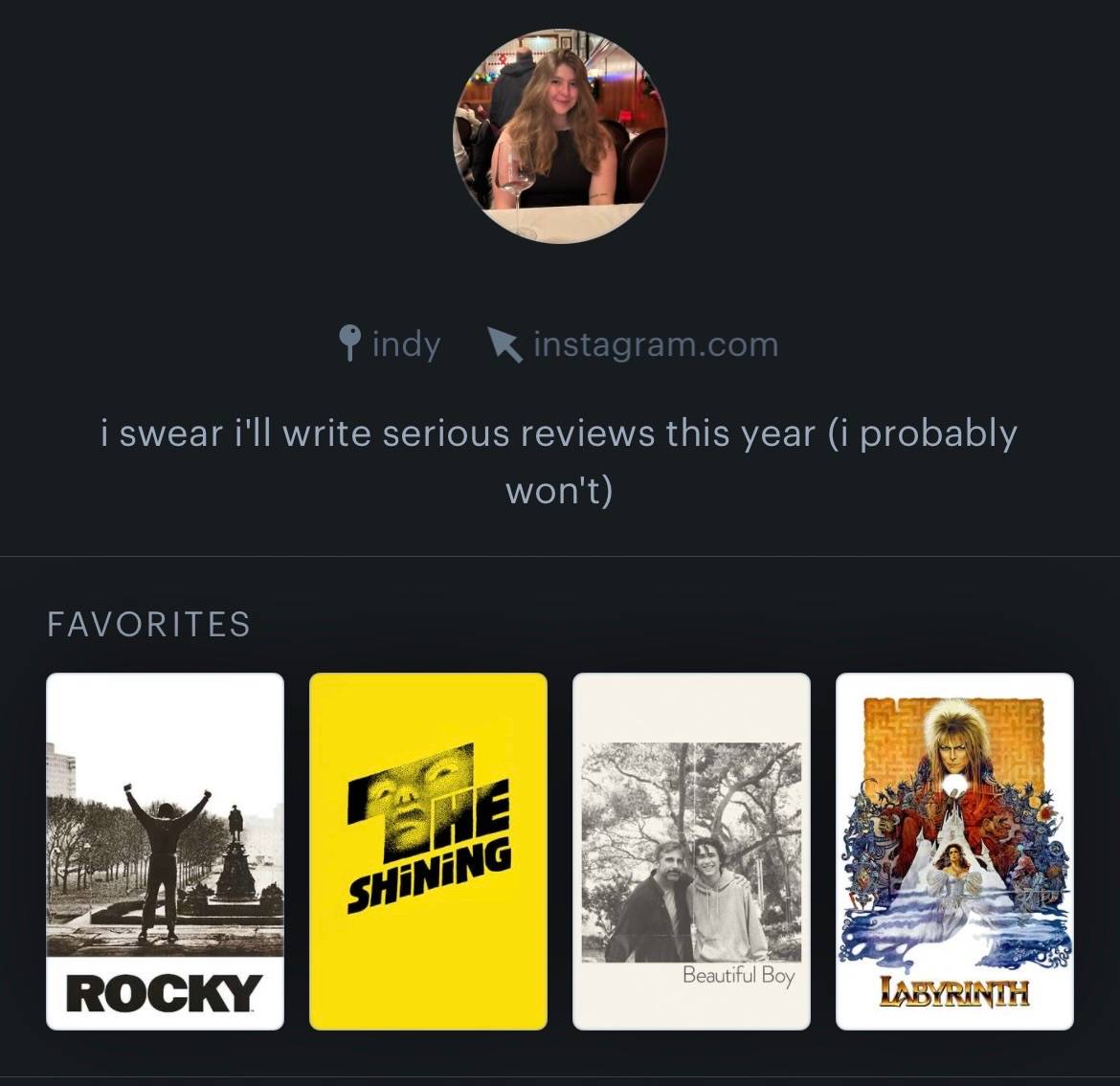Viewport: 1120px width, 1086px height.
Task: View the profile avatar photo
Action: 560,136
